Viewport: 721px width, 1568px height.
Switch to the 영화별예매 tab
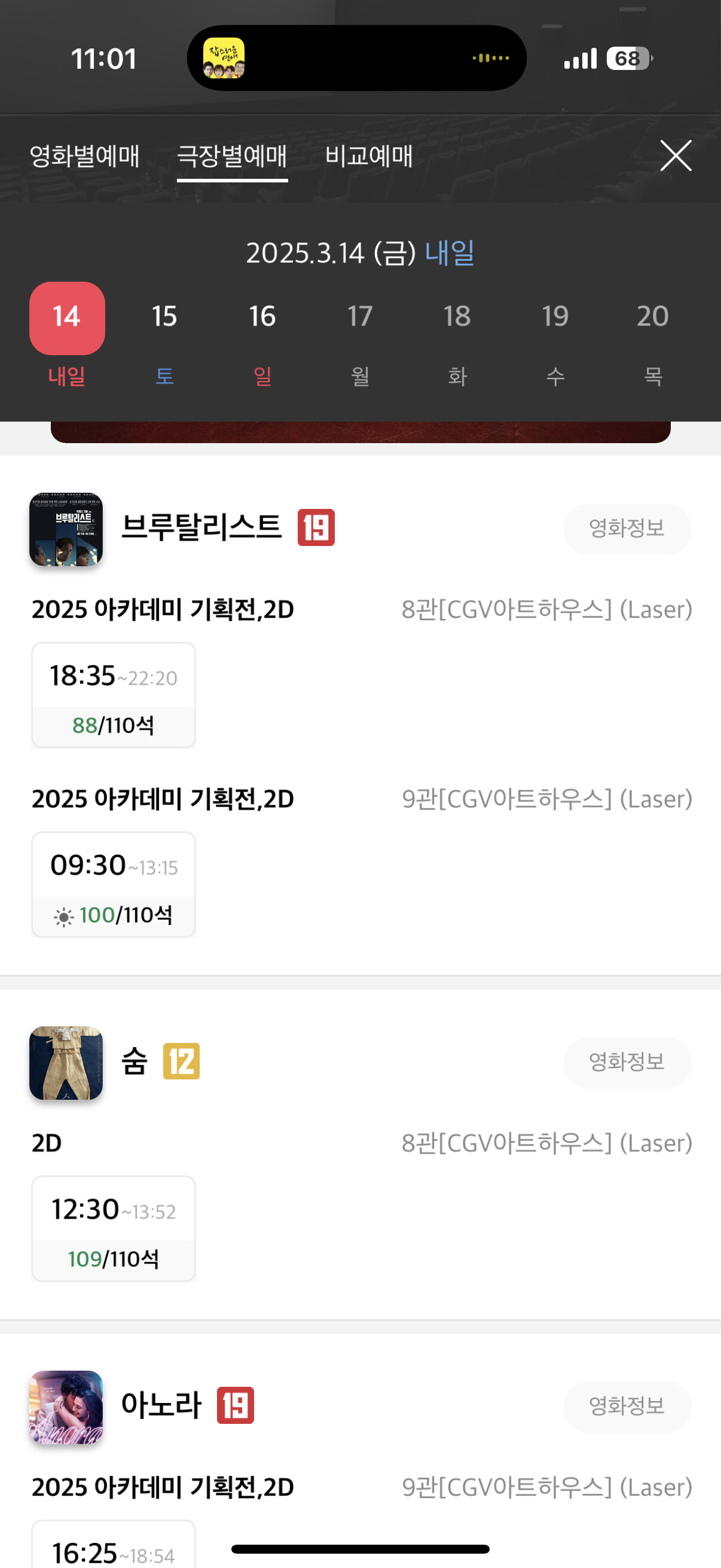pos(84,156)
